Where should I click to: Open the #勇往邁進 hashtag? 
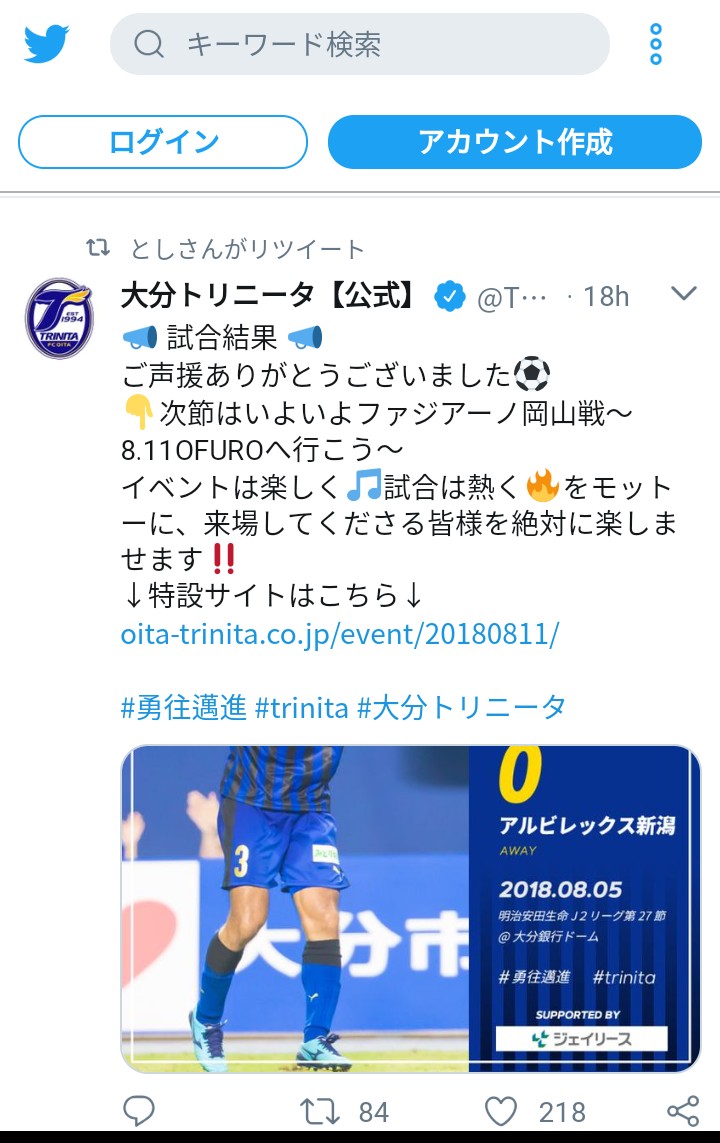click(x=183, y=708)
